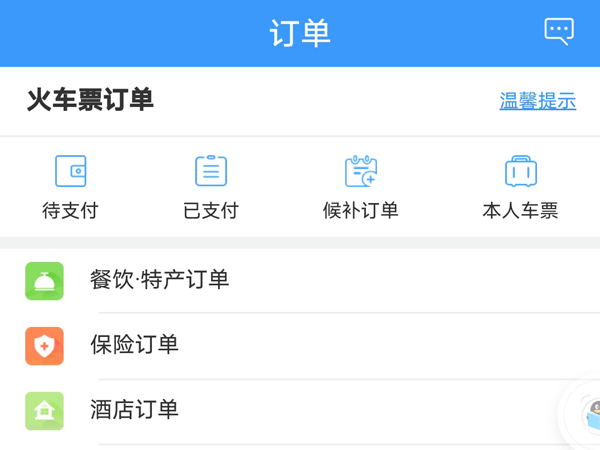Image resolution: width=600 pixels, height=450 pixels.
Task: Open the message icon in the header
Action: [559, 31]
